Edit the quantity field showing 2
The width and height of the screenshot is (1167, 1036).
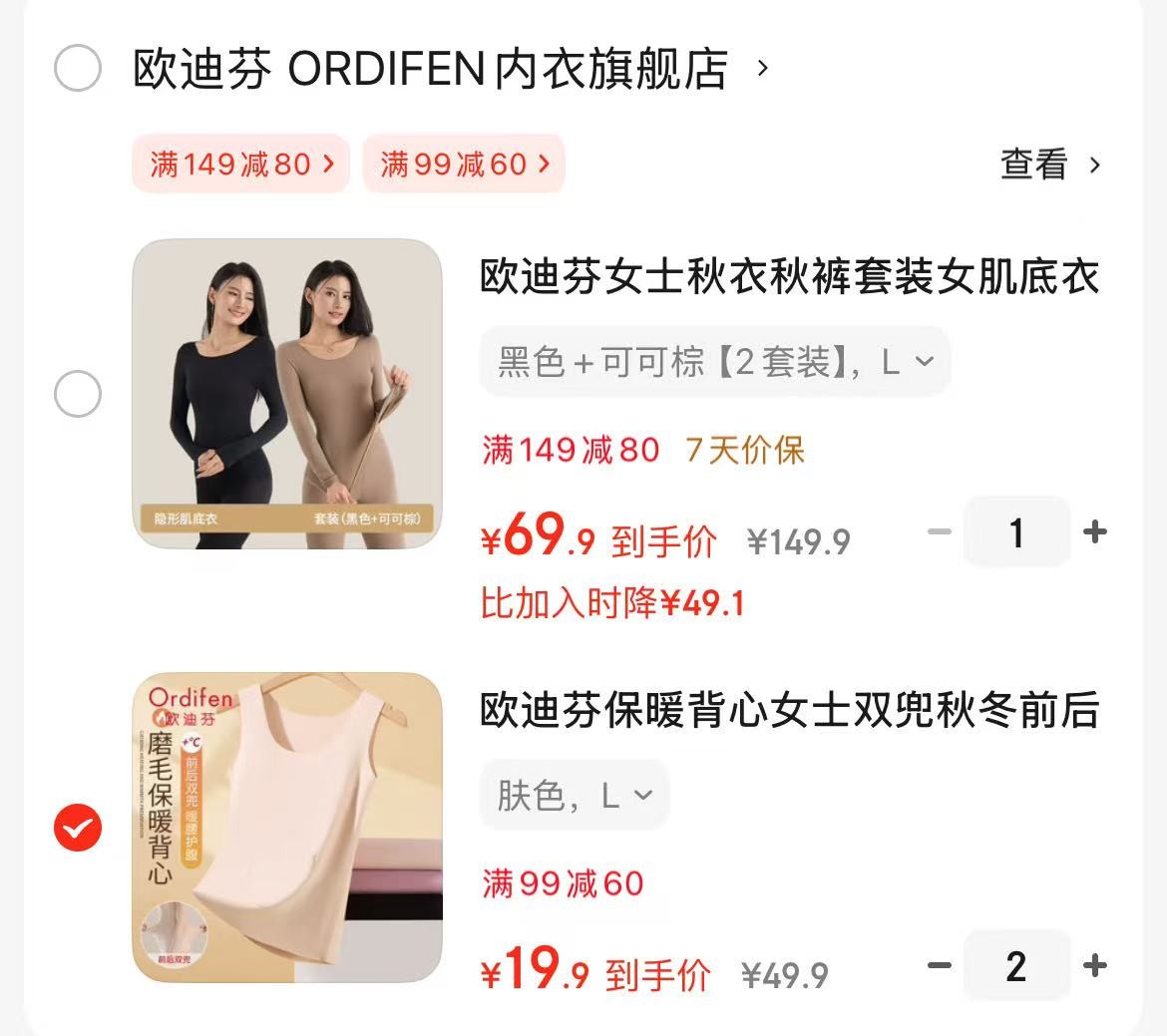pyautogui.click(x=1016, y=966)
